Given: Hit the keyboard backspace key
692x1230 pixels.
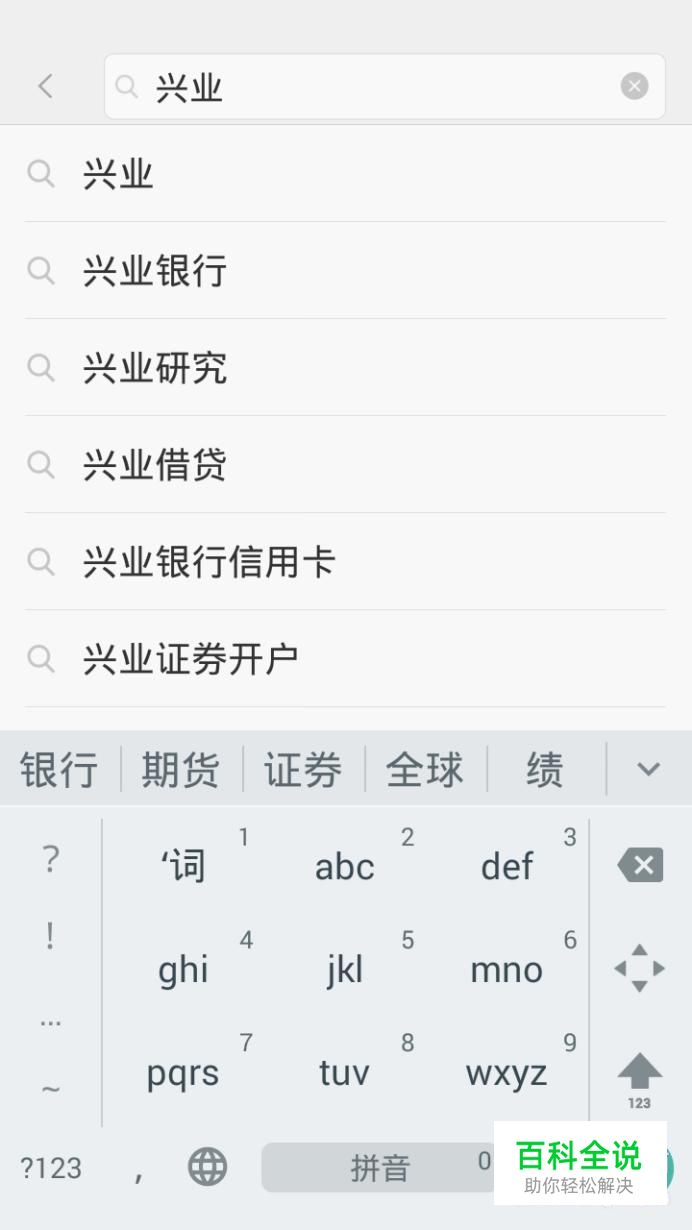Looking at the screenshot, I should pyautogui.click(x=640, y=865).
